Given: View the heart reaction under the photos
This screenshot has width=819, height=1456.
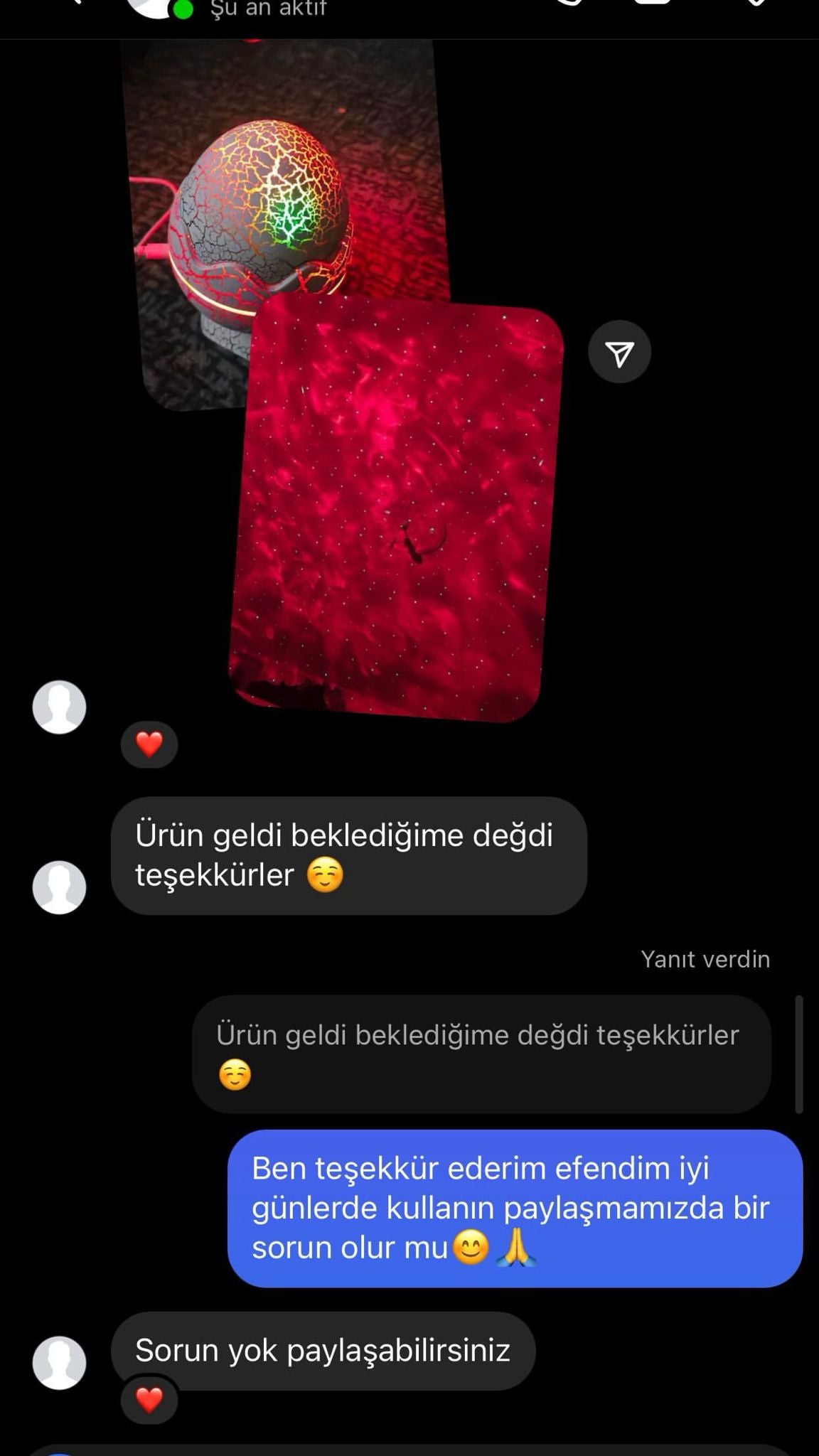Looking at the screenshot, I should (149, 745).
